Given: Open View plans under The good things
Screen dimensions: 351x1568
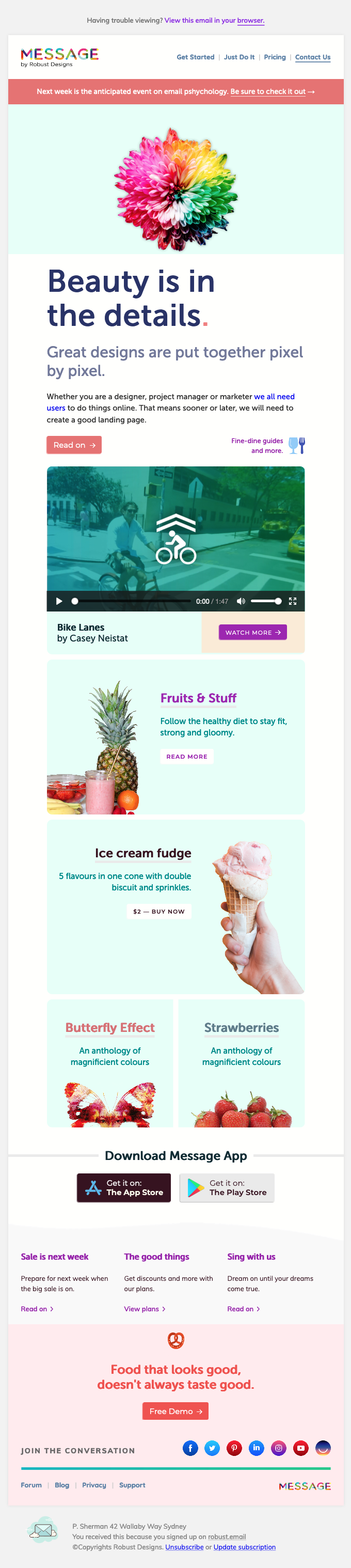Looking at the screenshot, I should [x=145, y=1309].
